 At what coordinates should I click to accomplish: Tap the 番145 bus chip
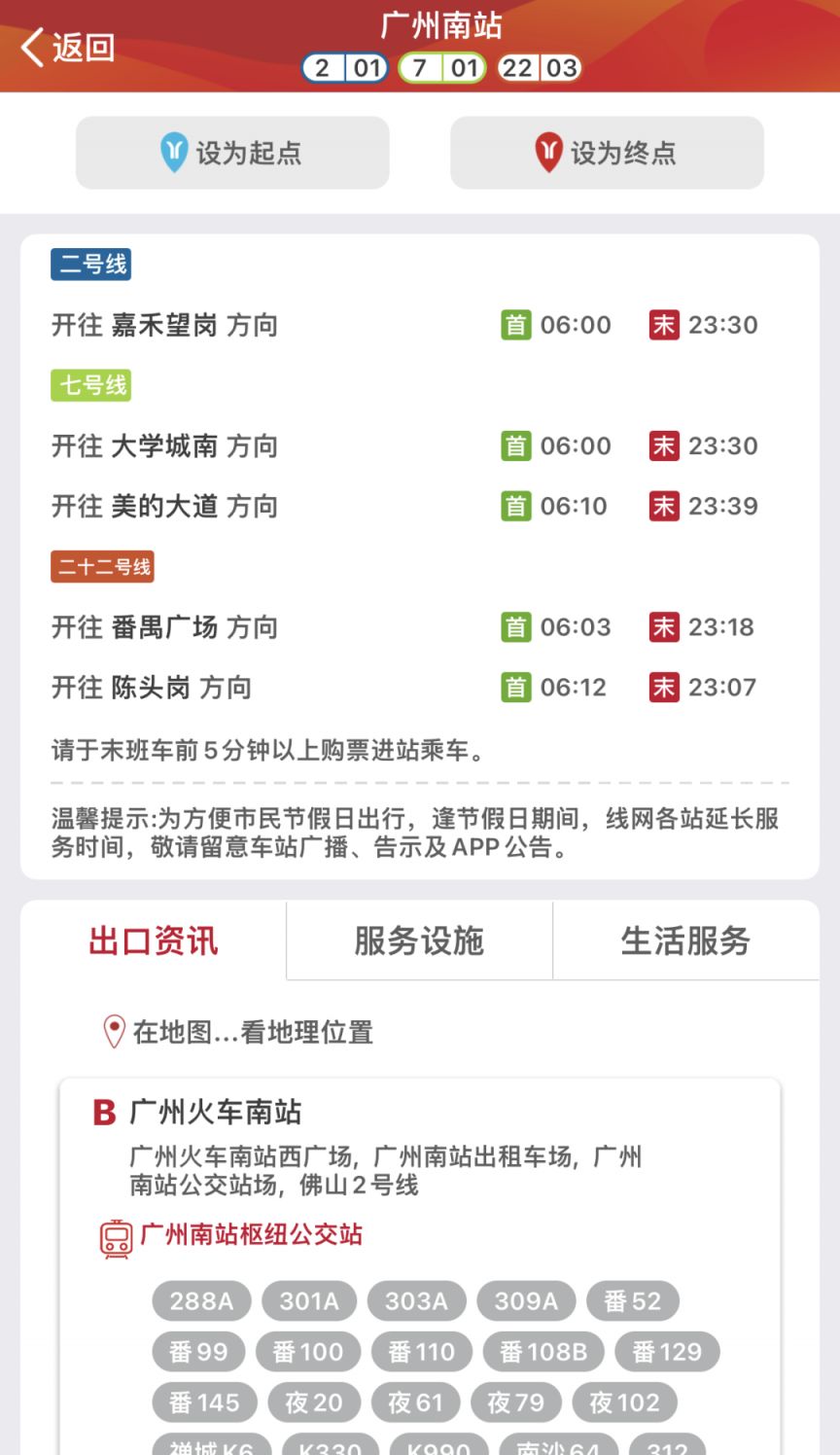(204, 1402)
